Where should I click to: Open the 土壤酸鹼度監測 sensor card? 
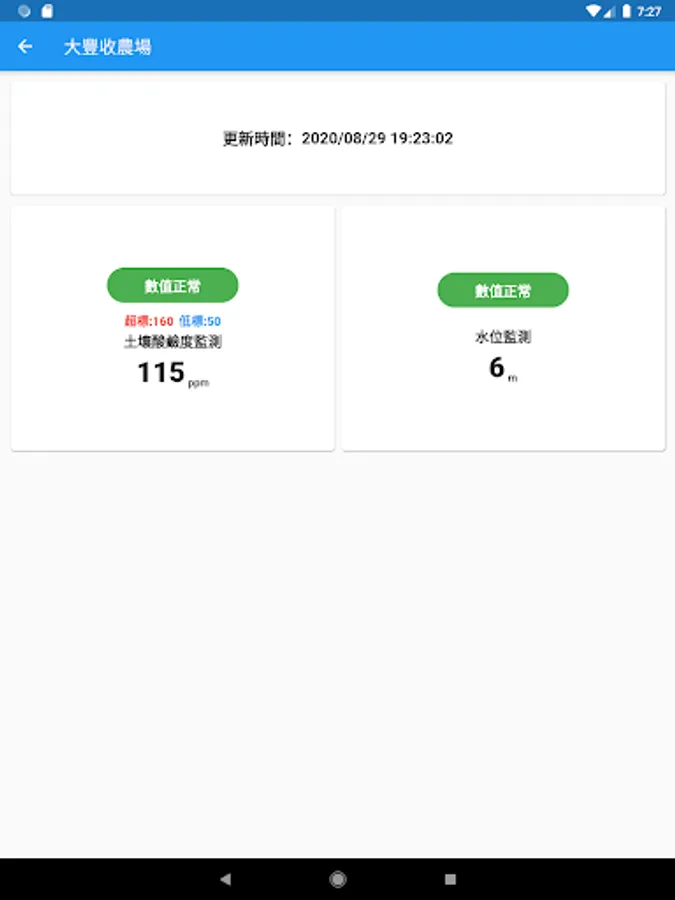pos(172,328)
